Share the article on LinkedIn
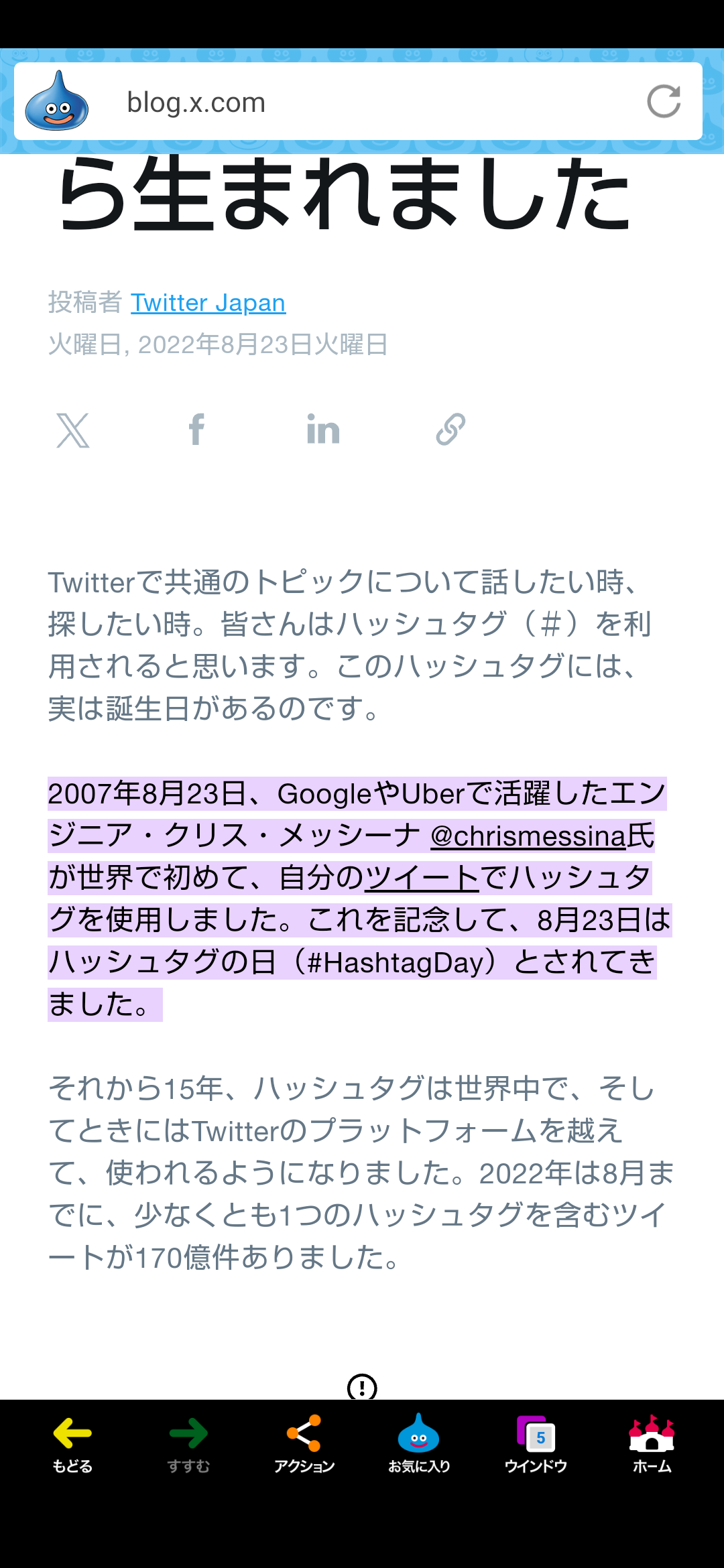 pos(323,430)
